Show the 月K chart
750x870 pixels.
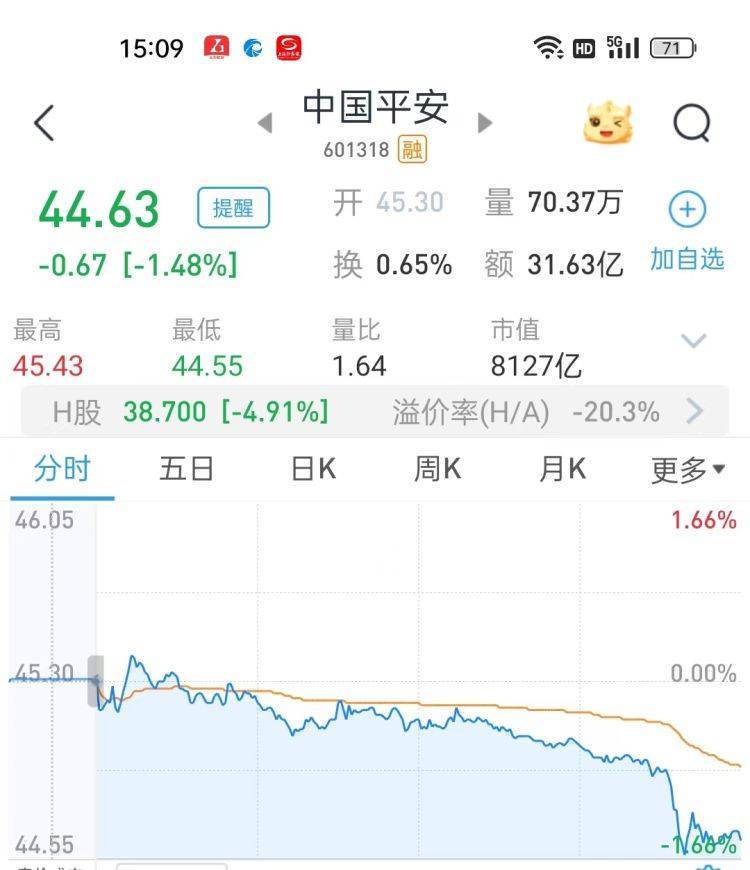pos(562,469)
